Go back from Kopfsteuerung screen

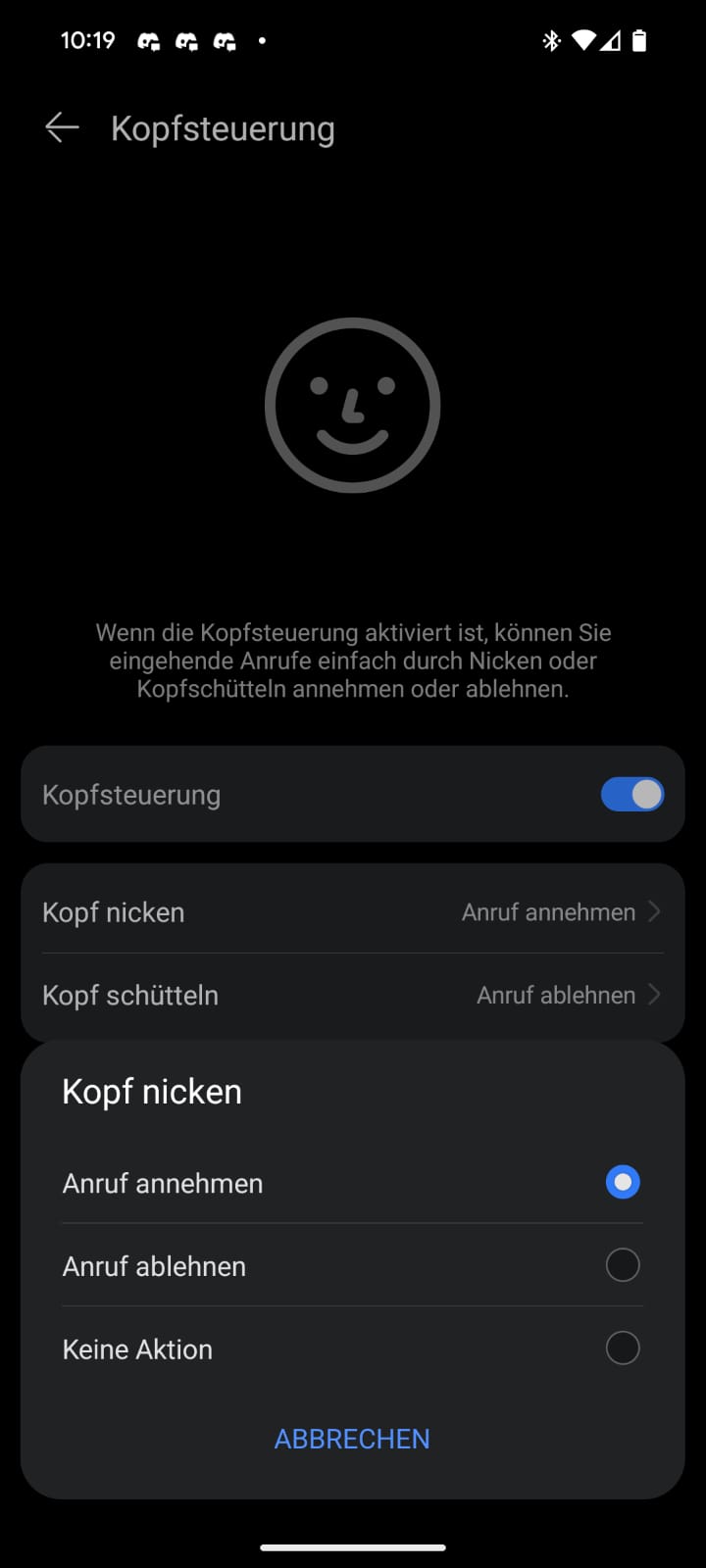(62, 128)
